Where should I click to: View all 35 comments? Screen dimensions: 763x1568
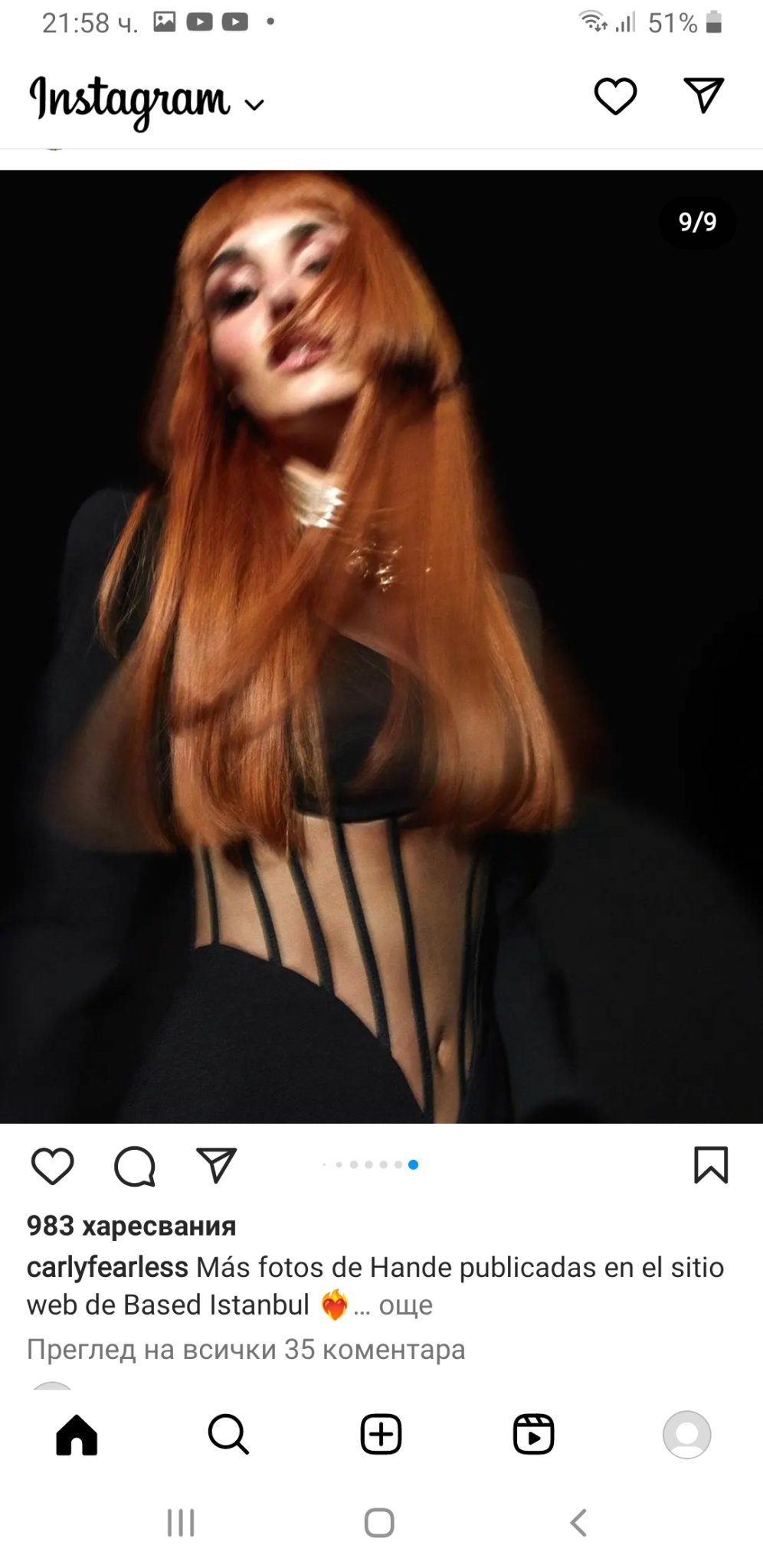point(246,1349)
